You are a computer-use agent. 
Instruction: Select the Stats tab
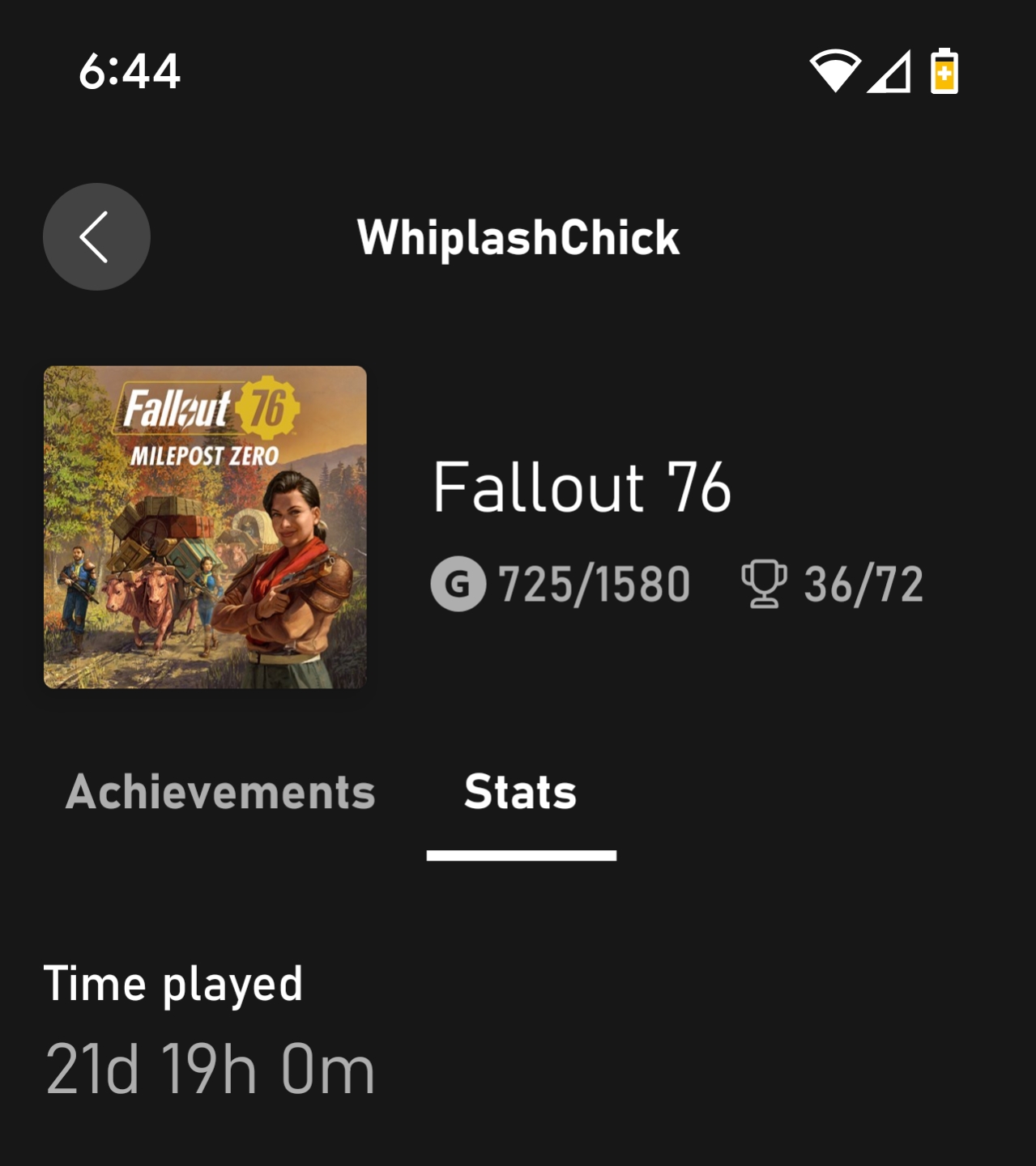pos(520,792)
